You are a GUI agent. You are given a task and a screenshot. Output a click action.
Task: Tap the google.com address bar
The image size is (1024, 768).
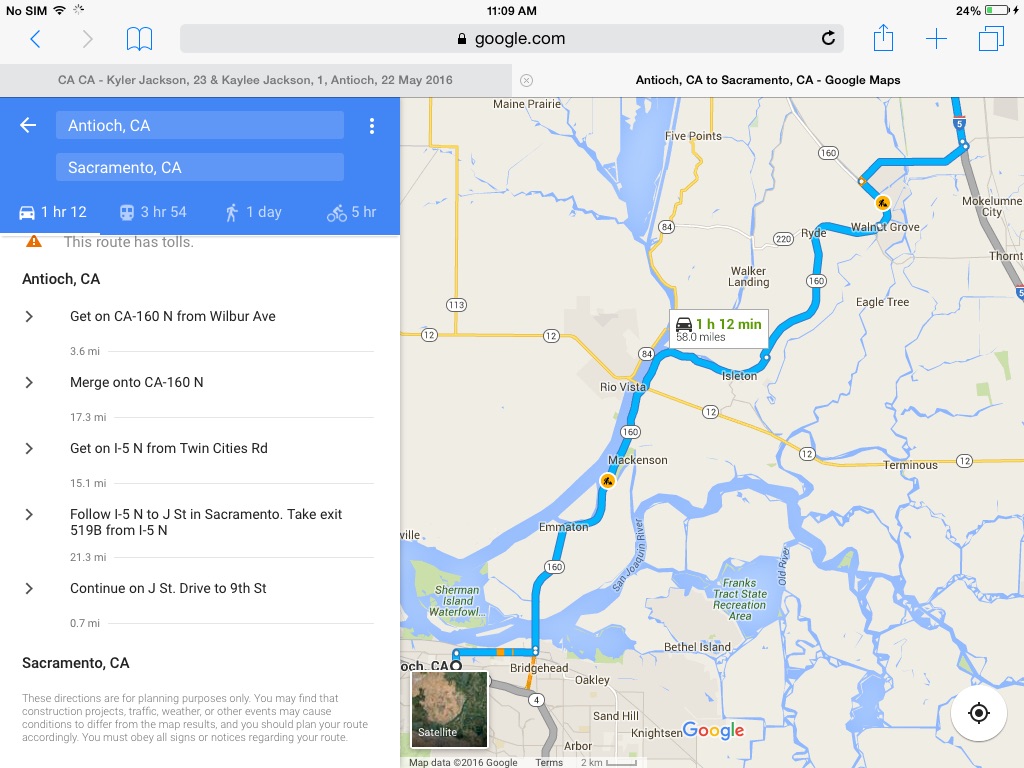pyautogui.click(x=511, y=39)
